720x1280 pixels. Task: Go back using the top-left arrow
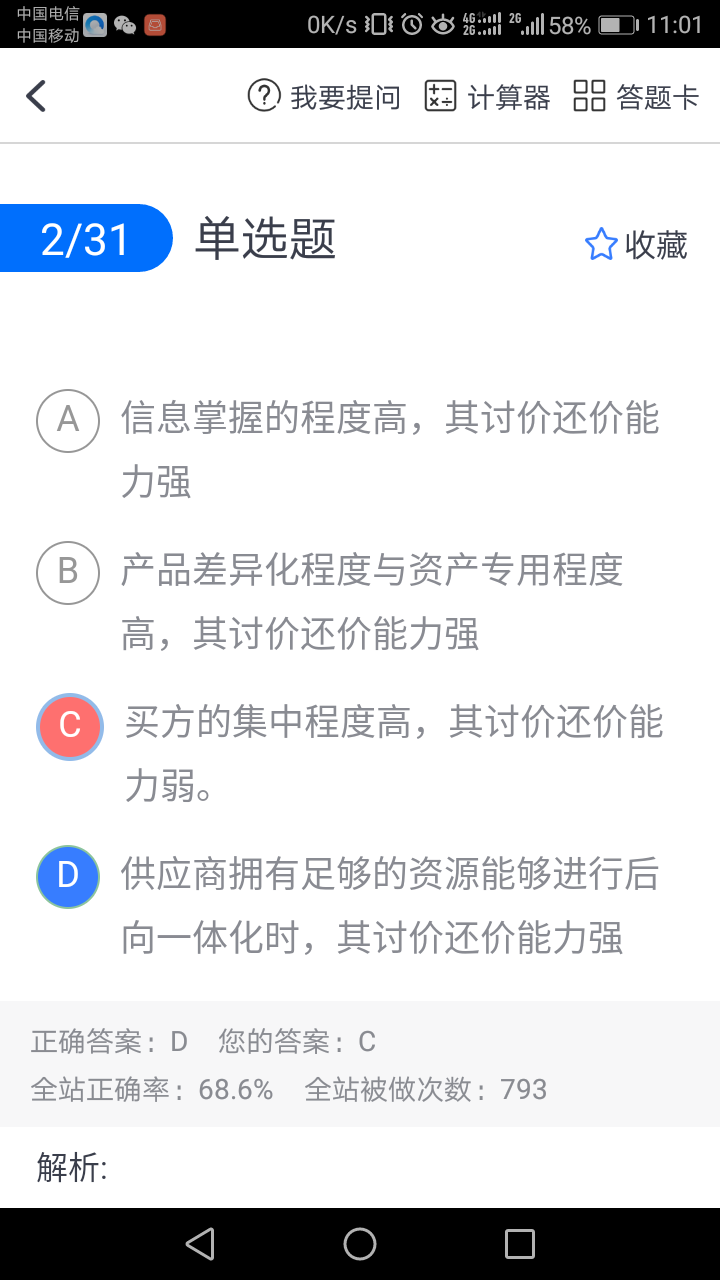click(36, 96)
